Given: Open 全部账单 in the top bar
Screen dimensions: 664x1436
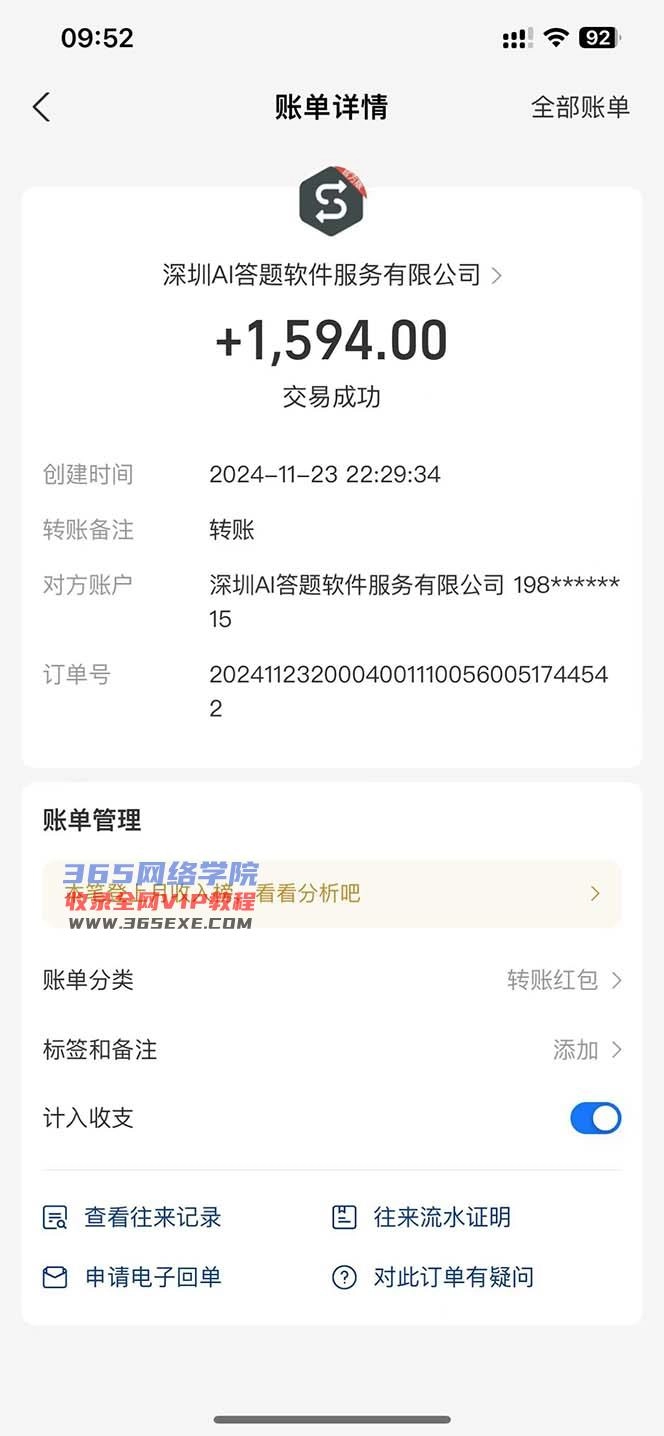Looking at the screenshot, I should [580, 107].
